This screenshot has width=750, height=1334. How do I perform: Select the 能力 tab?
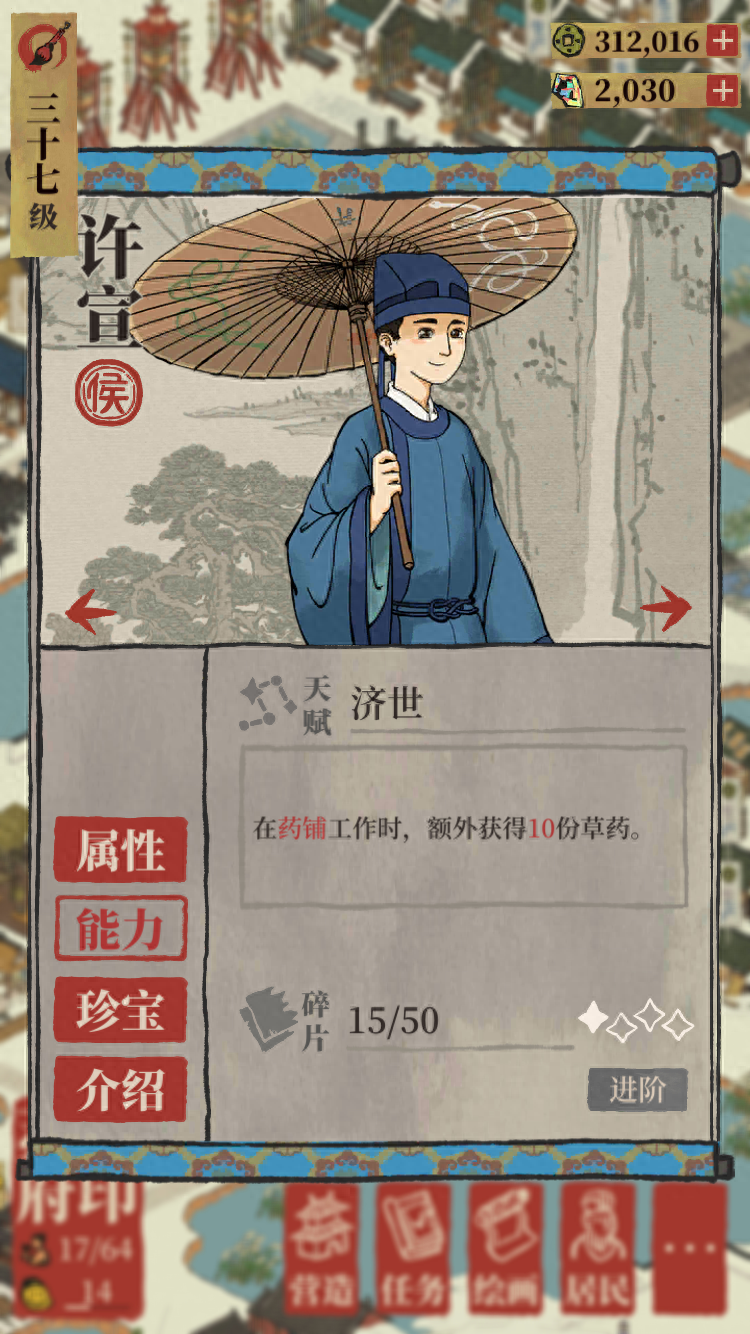(x=121, y=929)
